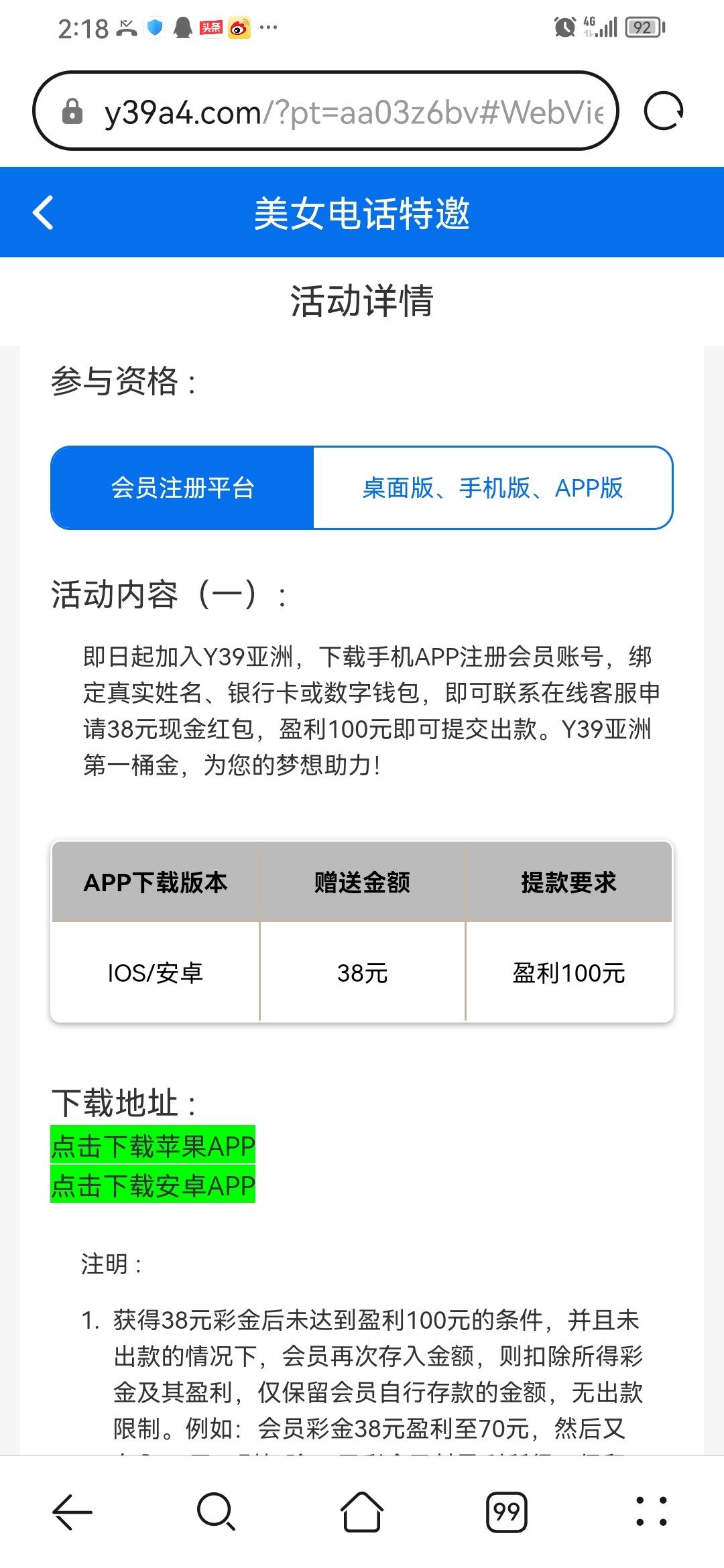724x1568 pixels.
Task: Open the browser's four-dot menu
Action: click(652, 1512)
